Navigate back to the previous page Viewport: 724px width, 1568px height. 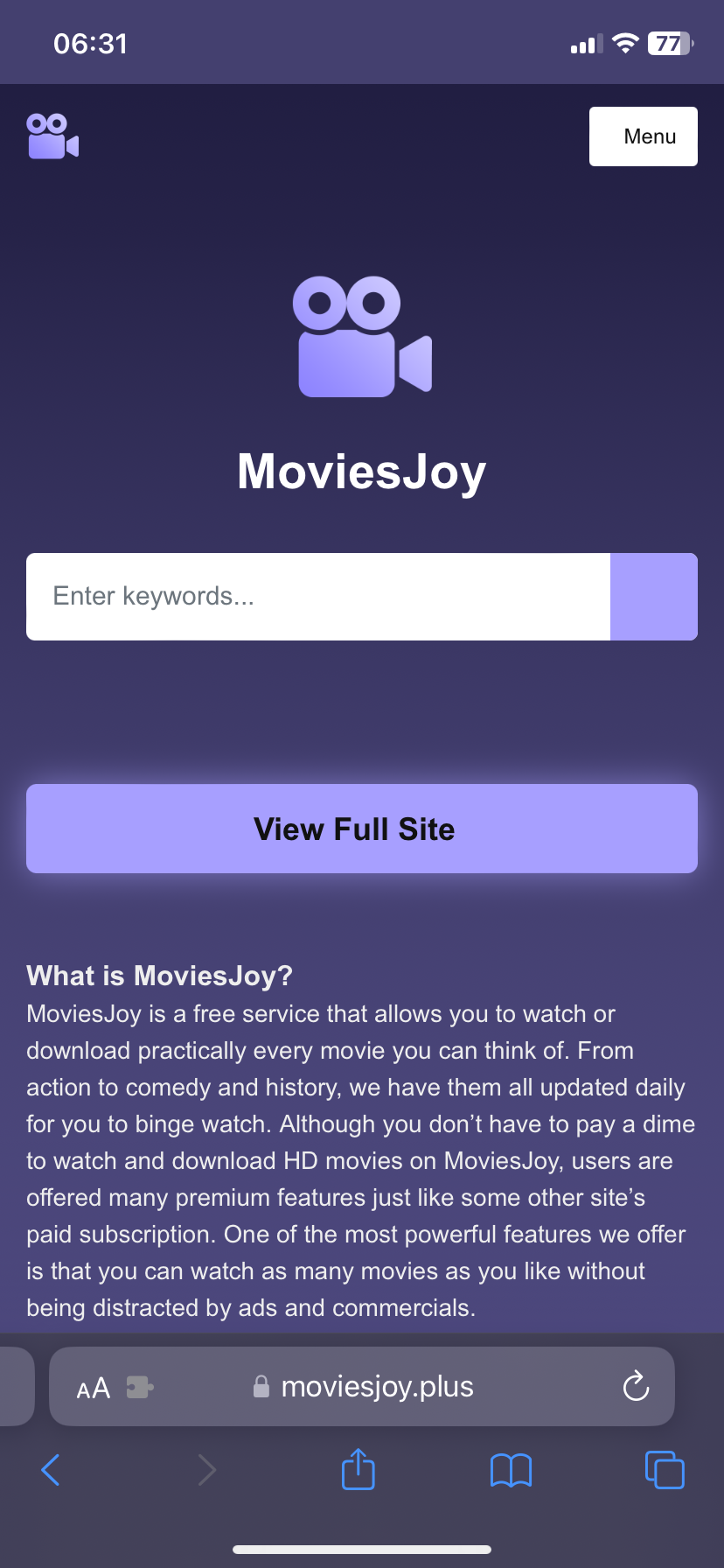click(51, 1470)
